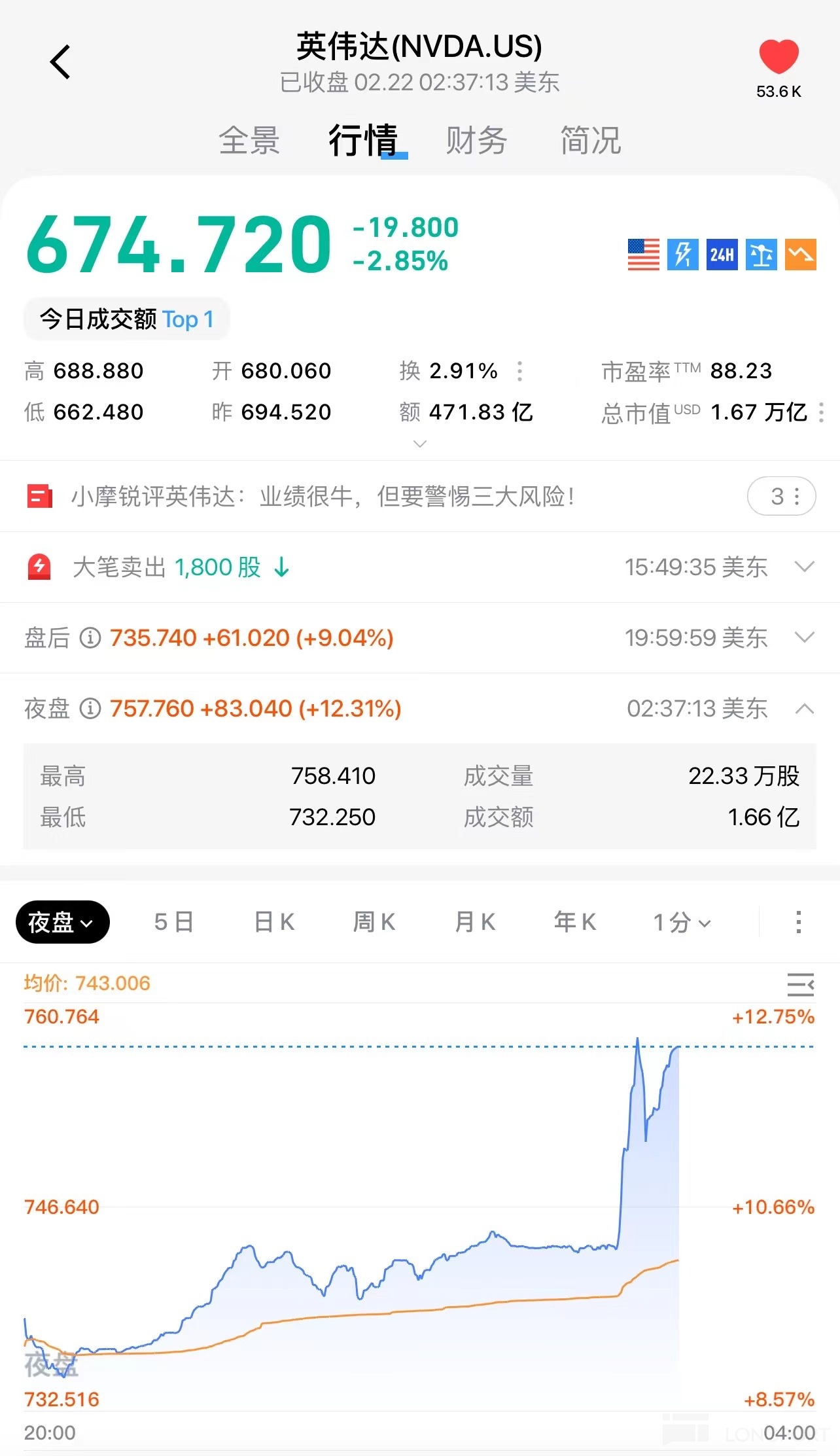Open chart options three-dot menu
The height and width of the screenshot is (1456, 840).
click(x=798, y=922)
